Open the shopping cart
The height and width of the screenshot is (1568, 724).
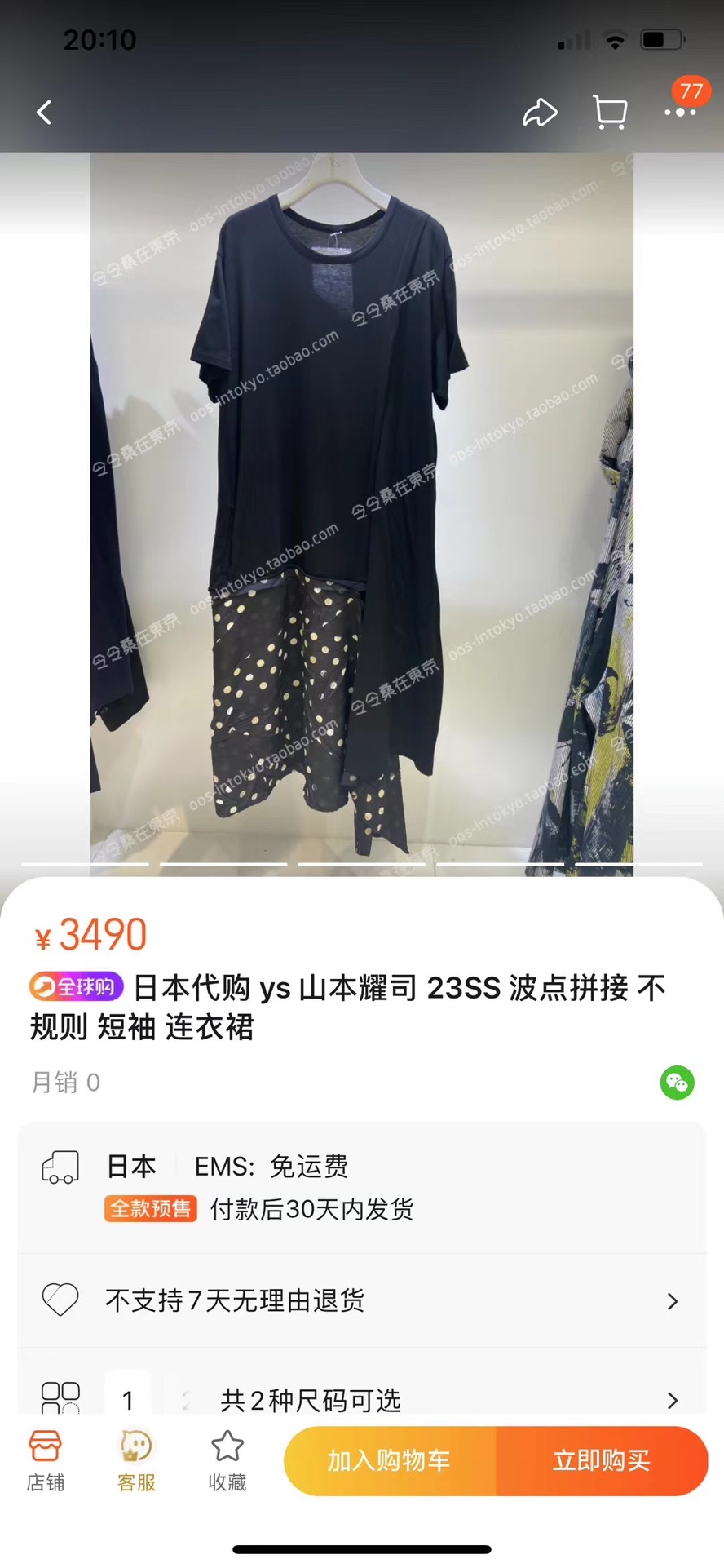pos(610,113)
